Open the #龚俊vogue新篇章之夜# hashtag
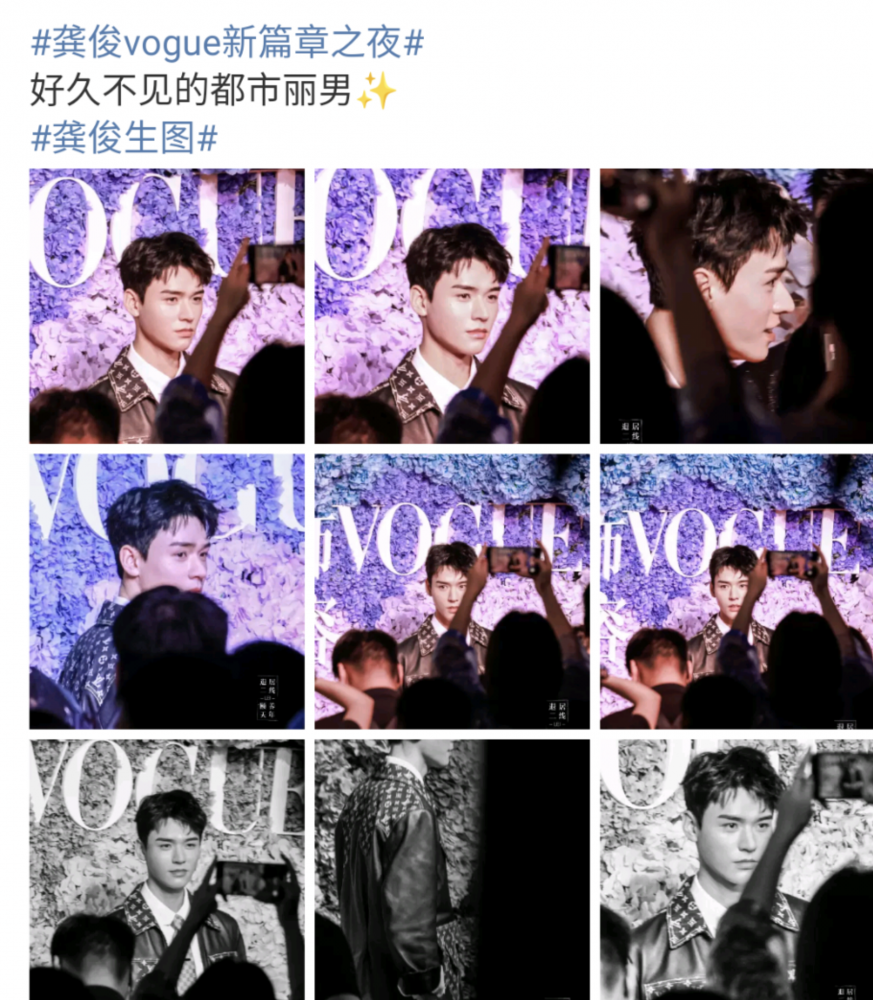Viewport: 873px width, 1000px height. click(227, 43)
